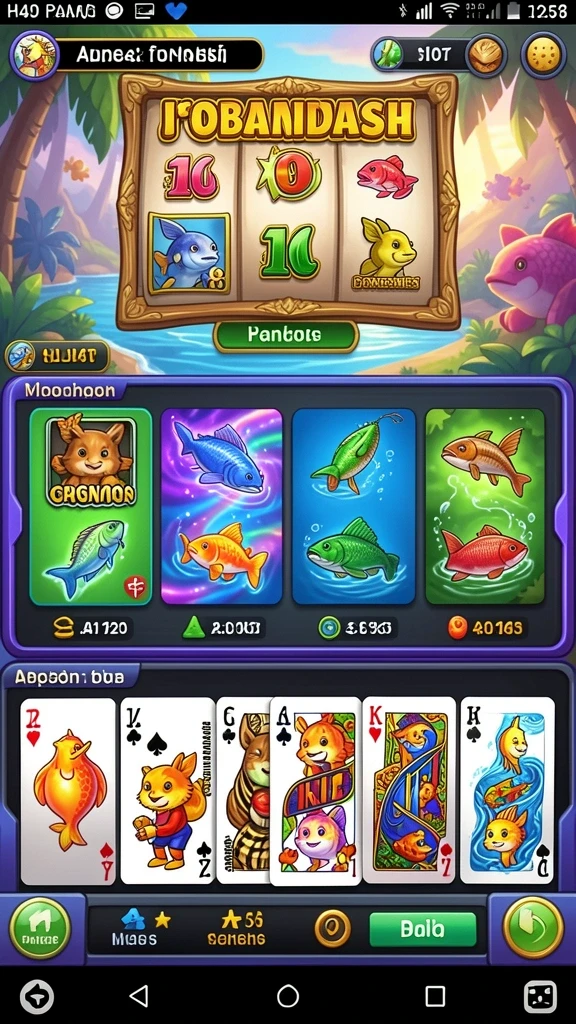Choose the ace of spades card
Viewport: 576px width, 1024px height.
coord(316,791)
